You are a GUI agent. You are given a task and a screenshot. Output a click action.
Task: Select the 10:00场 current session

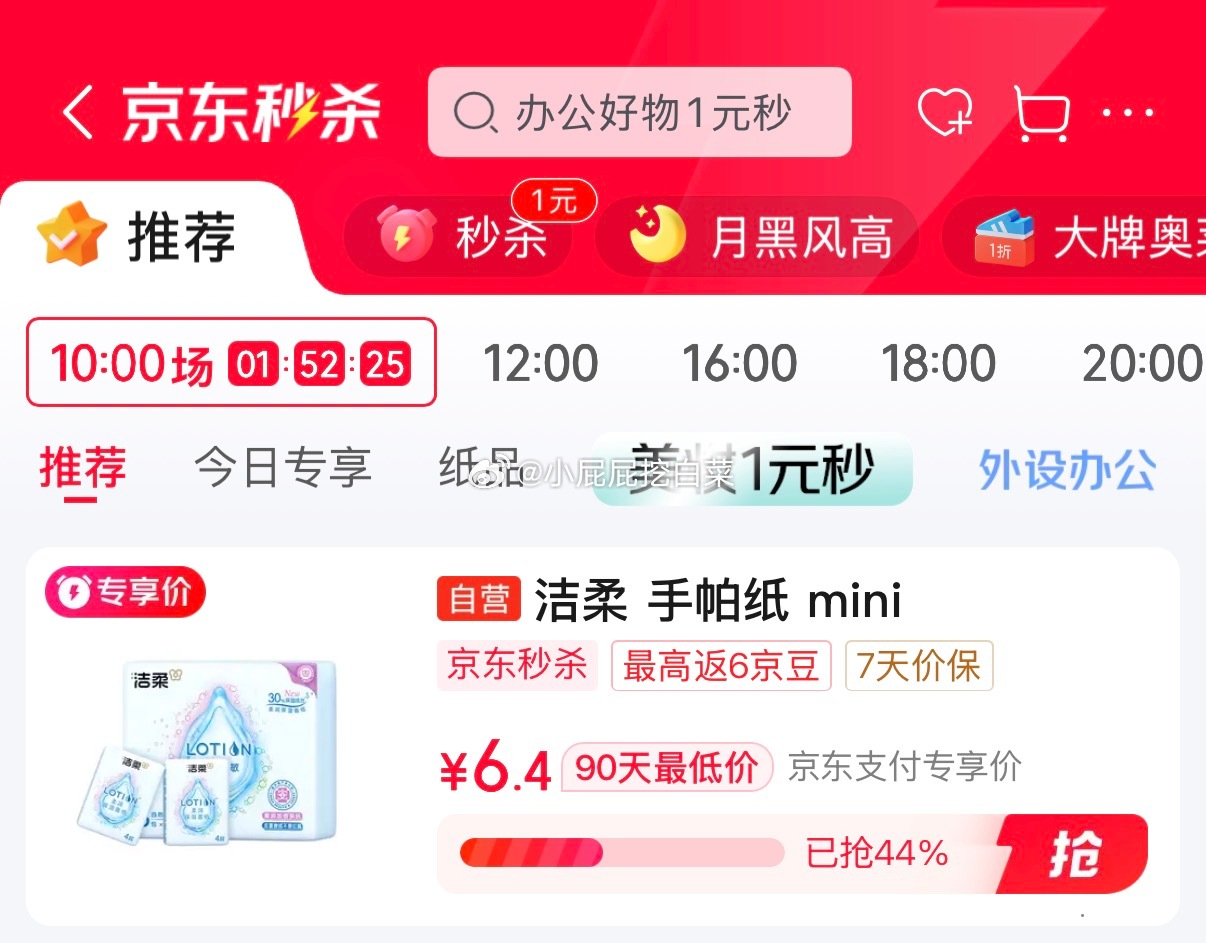coord(231,362)
